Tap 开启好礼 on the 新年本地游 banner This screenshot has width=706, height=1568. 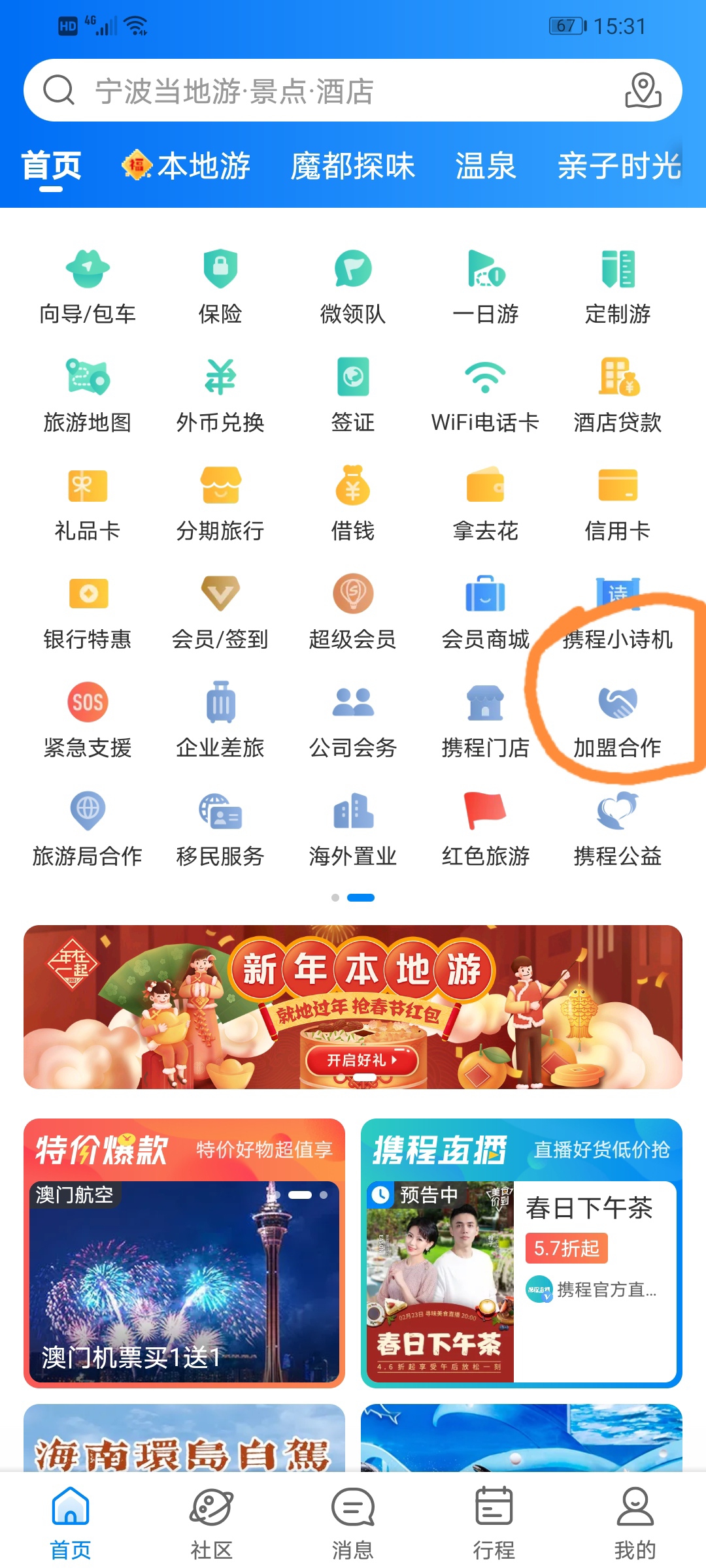[x=361, y=1060]
